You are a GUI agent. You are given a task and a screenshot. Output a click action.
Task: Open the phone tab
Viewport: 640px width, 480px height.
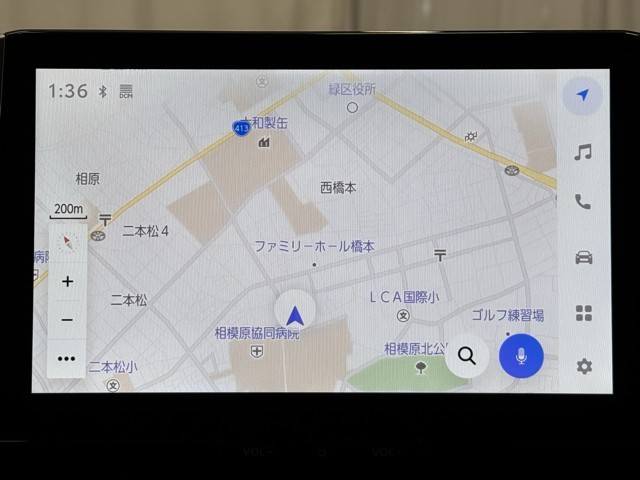coord(583,202)
